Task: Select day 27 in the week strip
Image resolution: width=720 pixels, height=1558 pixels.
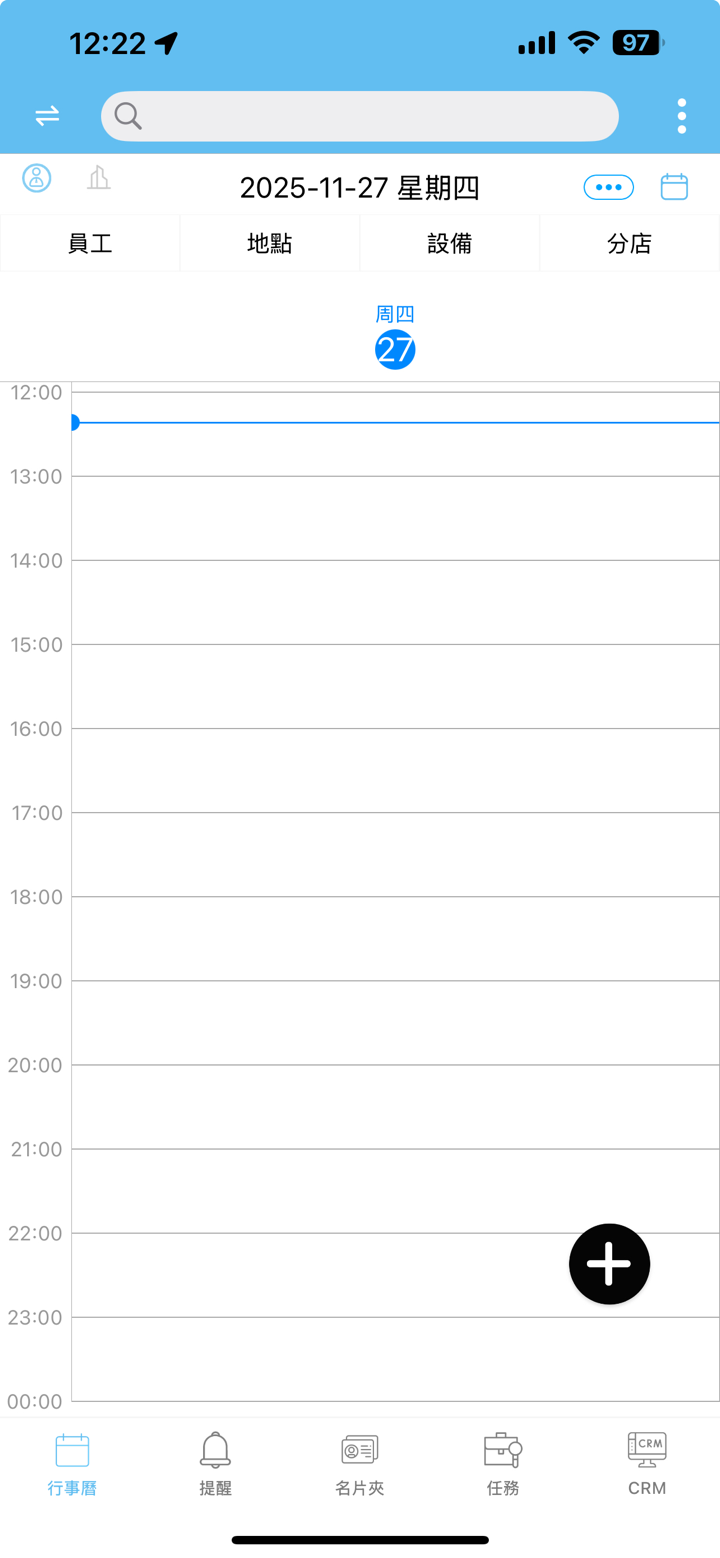Action: [x=395, y=349]
